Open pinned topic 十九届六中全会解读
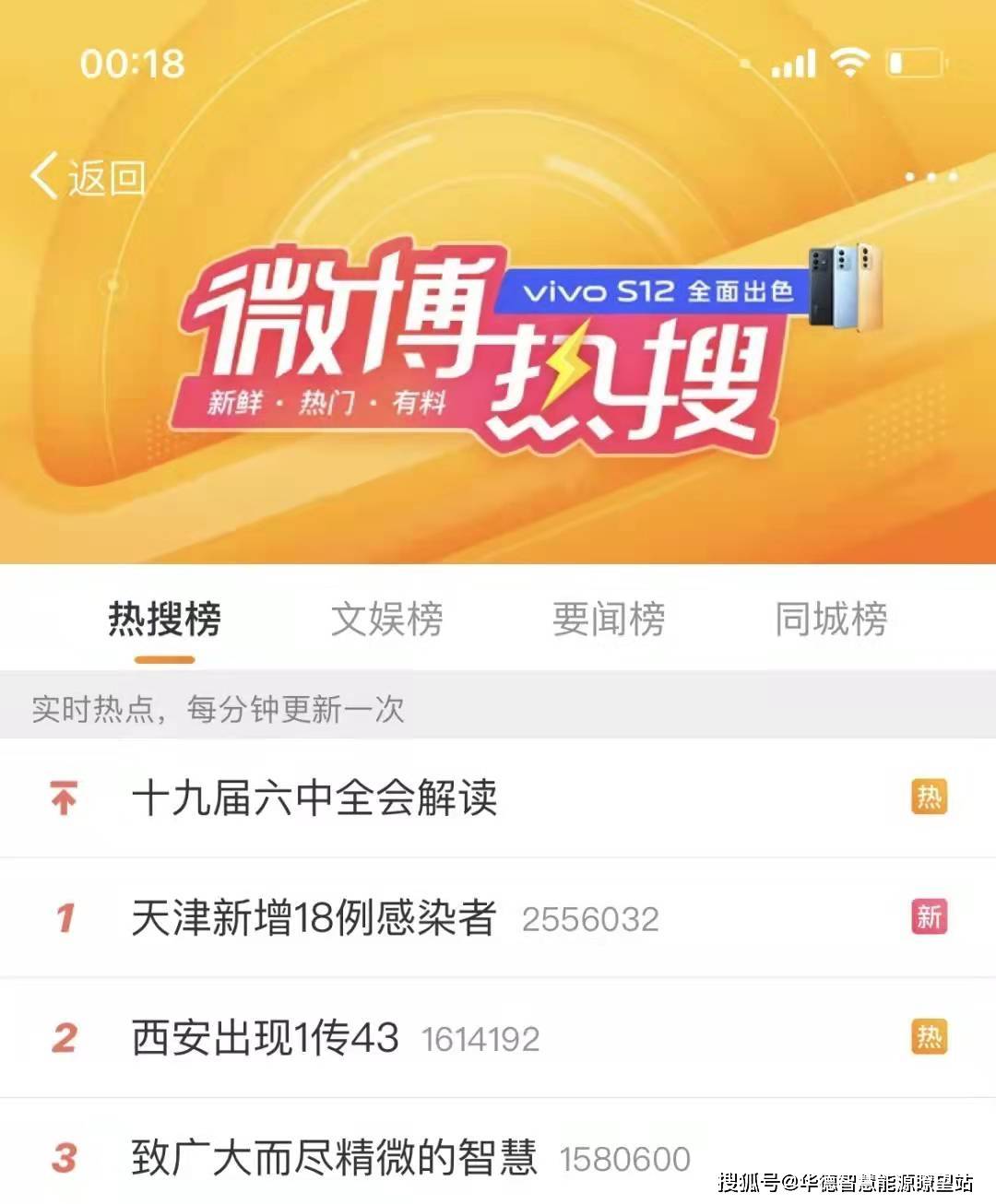Viewport: 996px width, 1204px height. click(x=314, y=798)
